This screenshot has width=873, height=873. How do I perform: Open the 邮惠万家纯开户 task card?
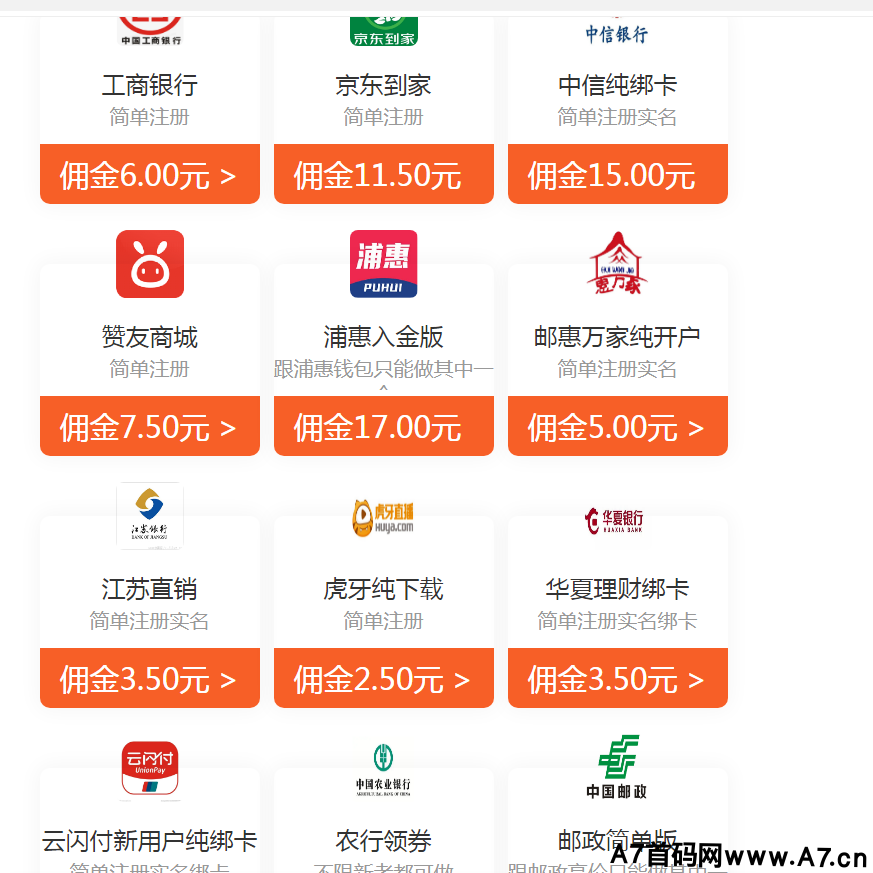tap(617, 337)
